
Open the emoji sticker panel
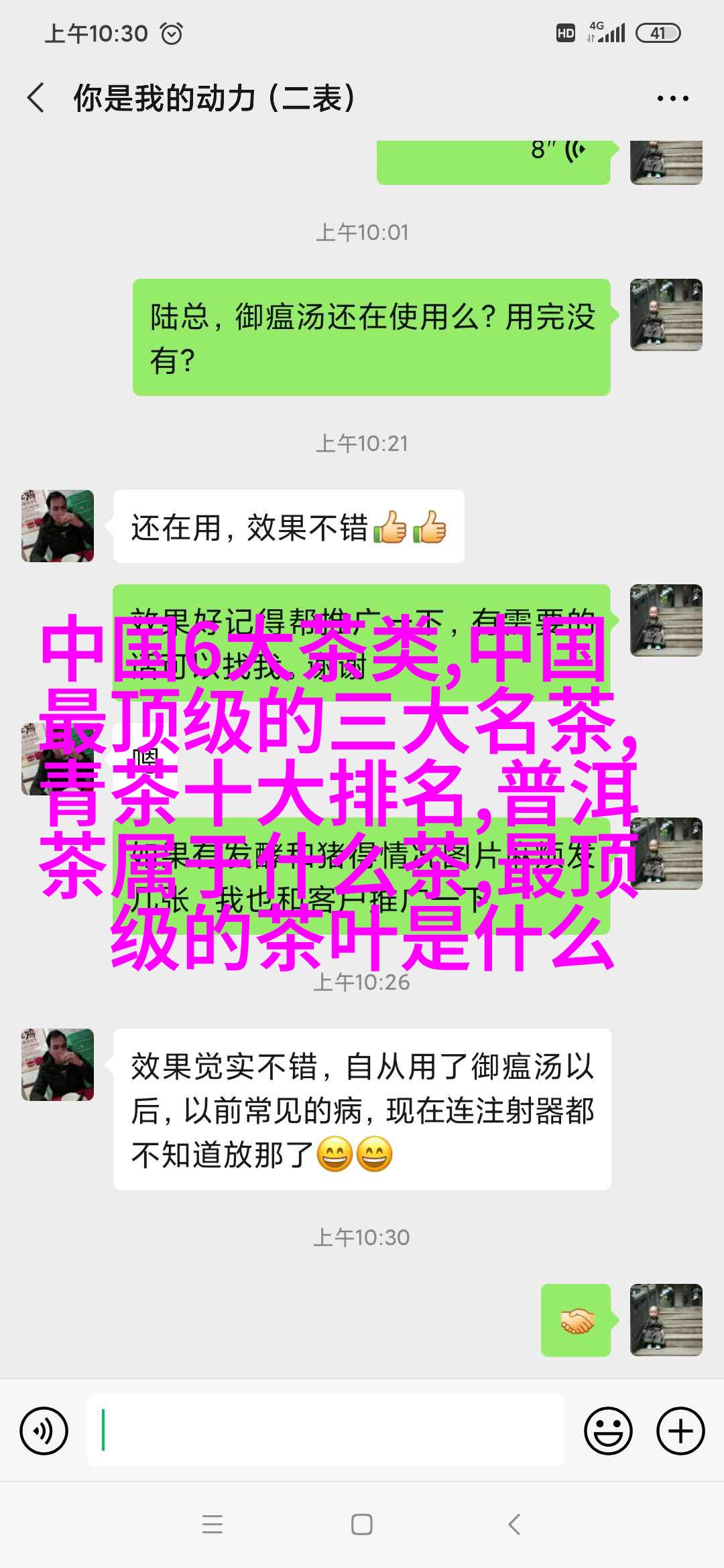click(x=608, y=1431)
